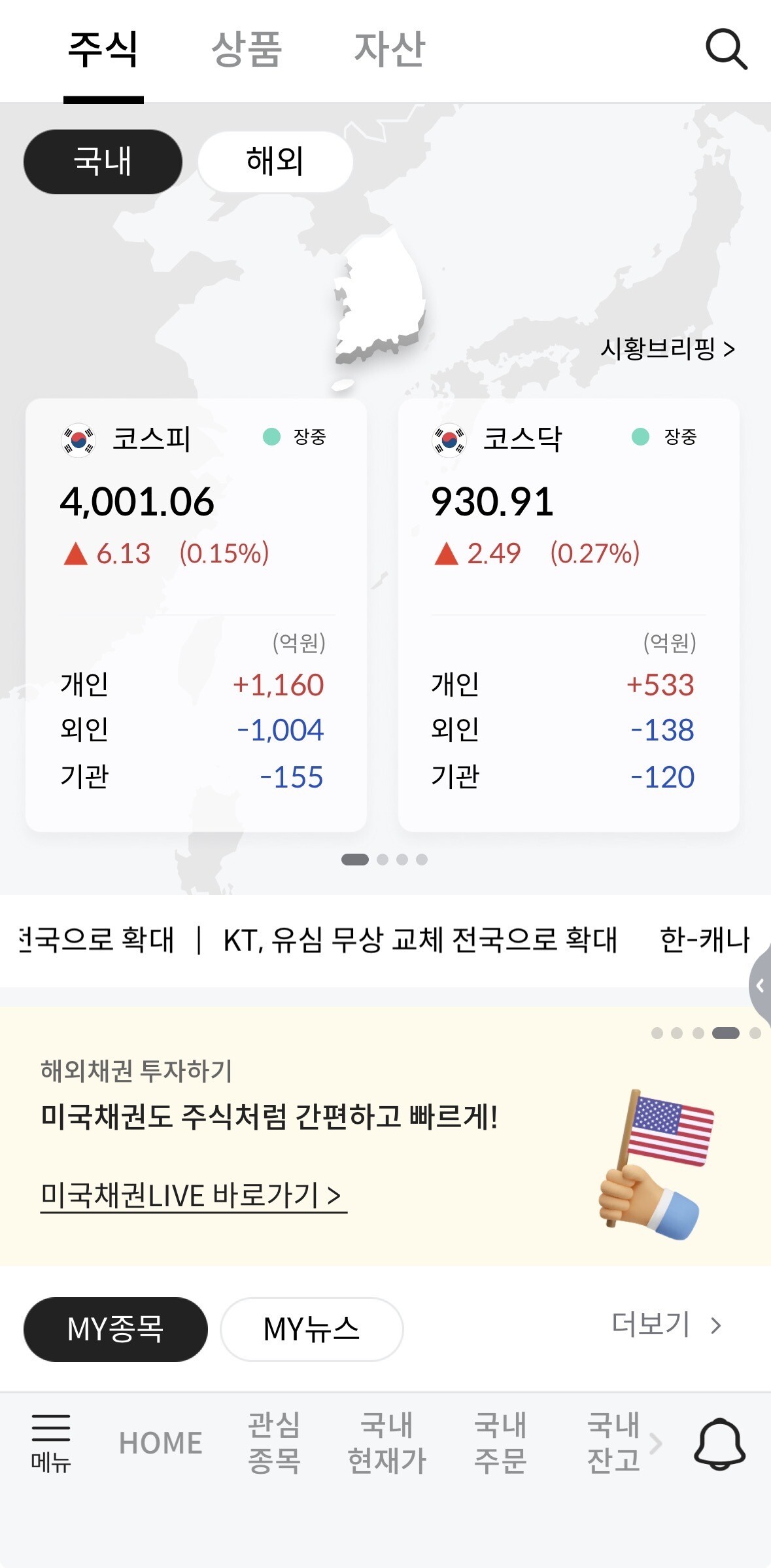Switch to the 상품 tab
This screenshot has width=771, height=1568.
pyautogui.click(x=247, y=49)
